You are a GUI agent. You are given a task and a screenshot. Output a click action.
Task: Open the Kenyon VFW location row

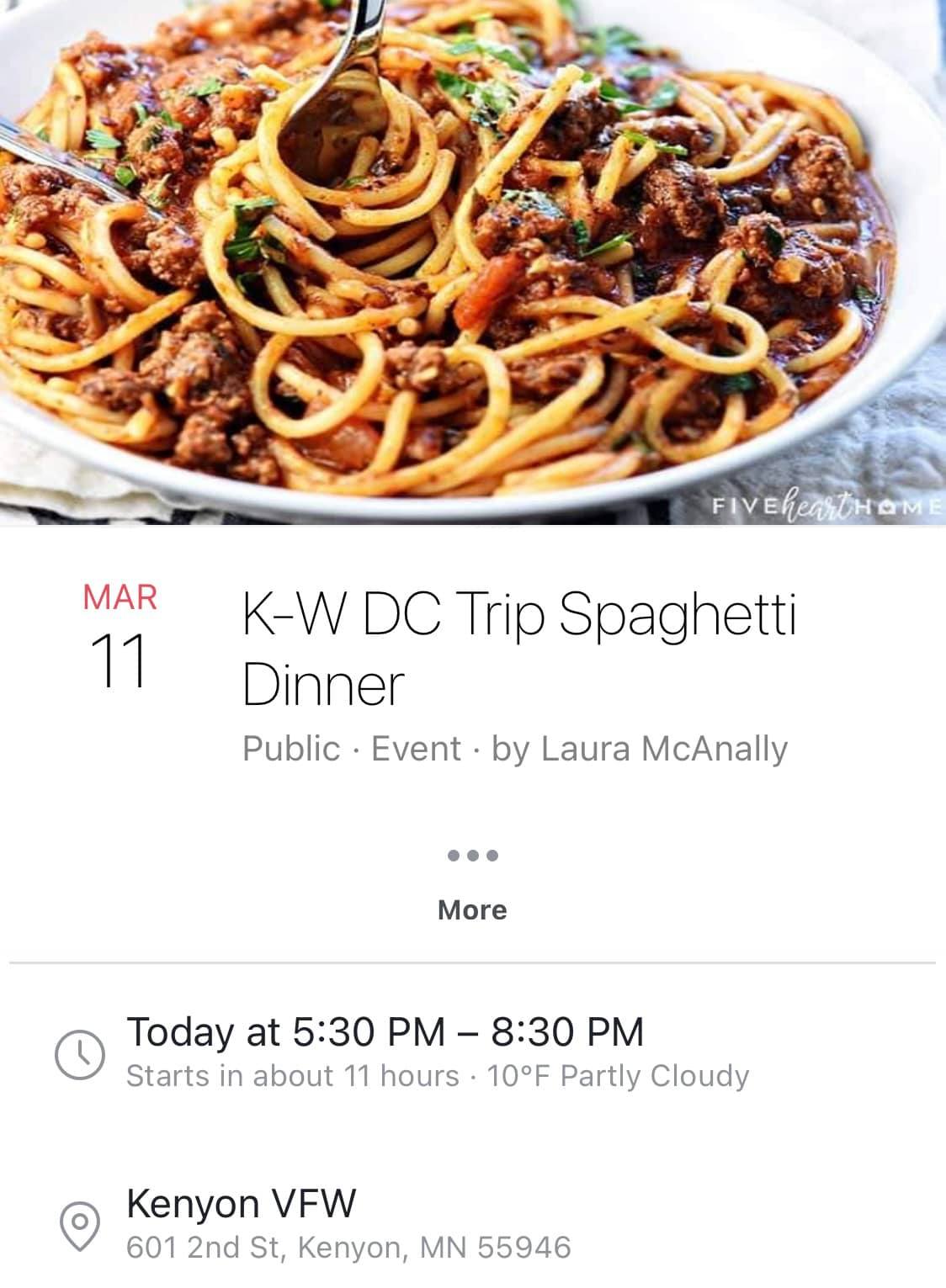tap(348, 1223)
